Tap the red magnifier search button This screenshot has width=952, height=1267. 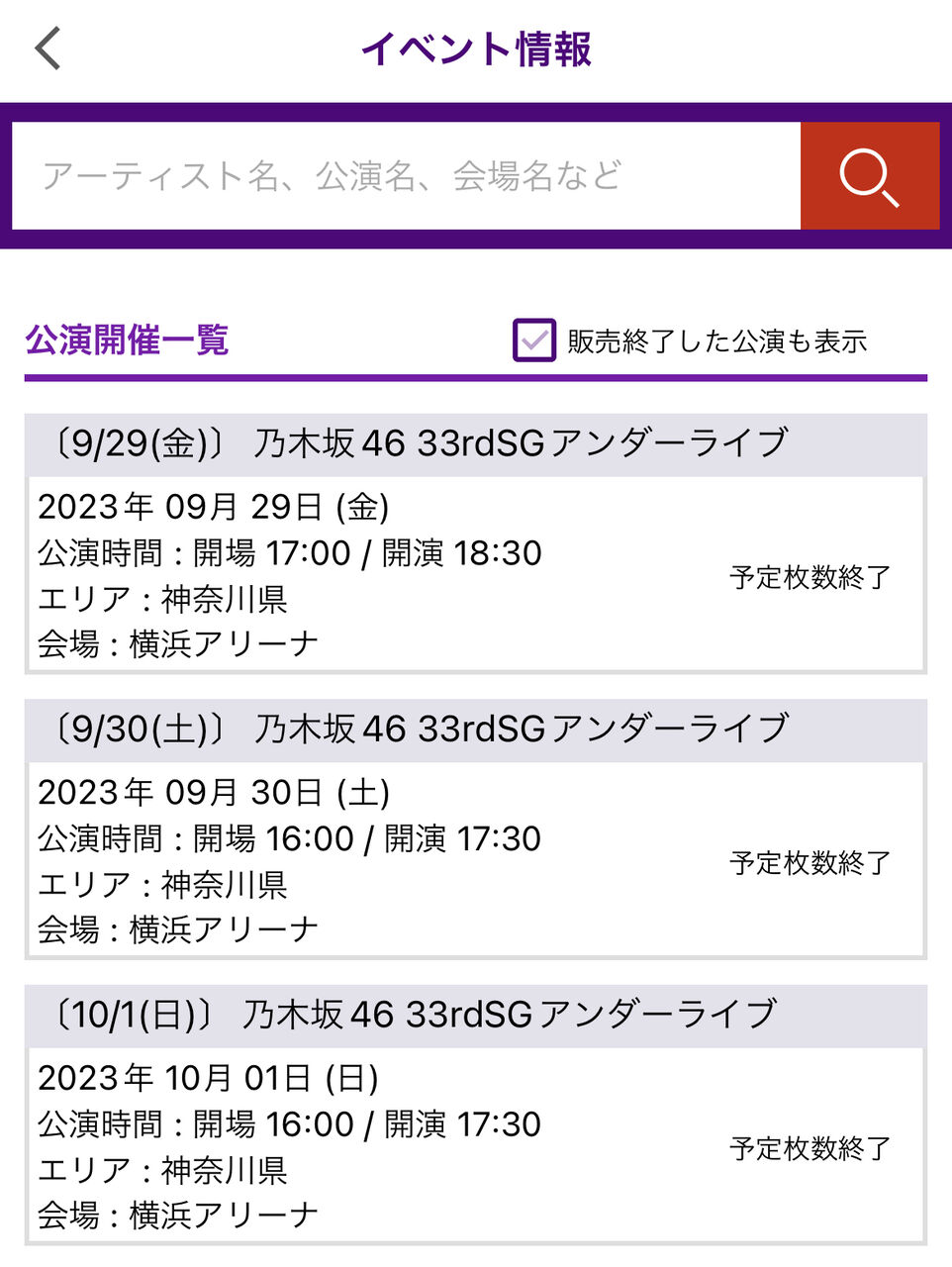[869, 176]
